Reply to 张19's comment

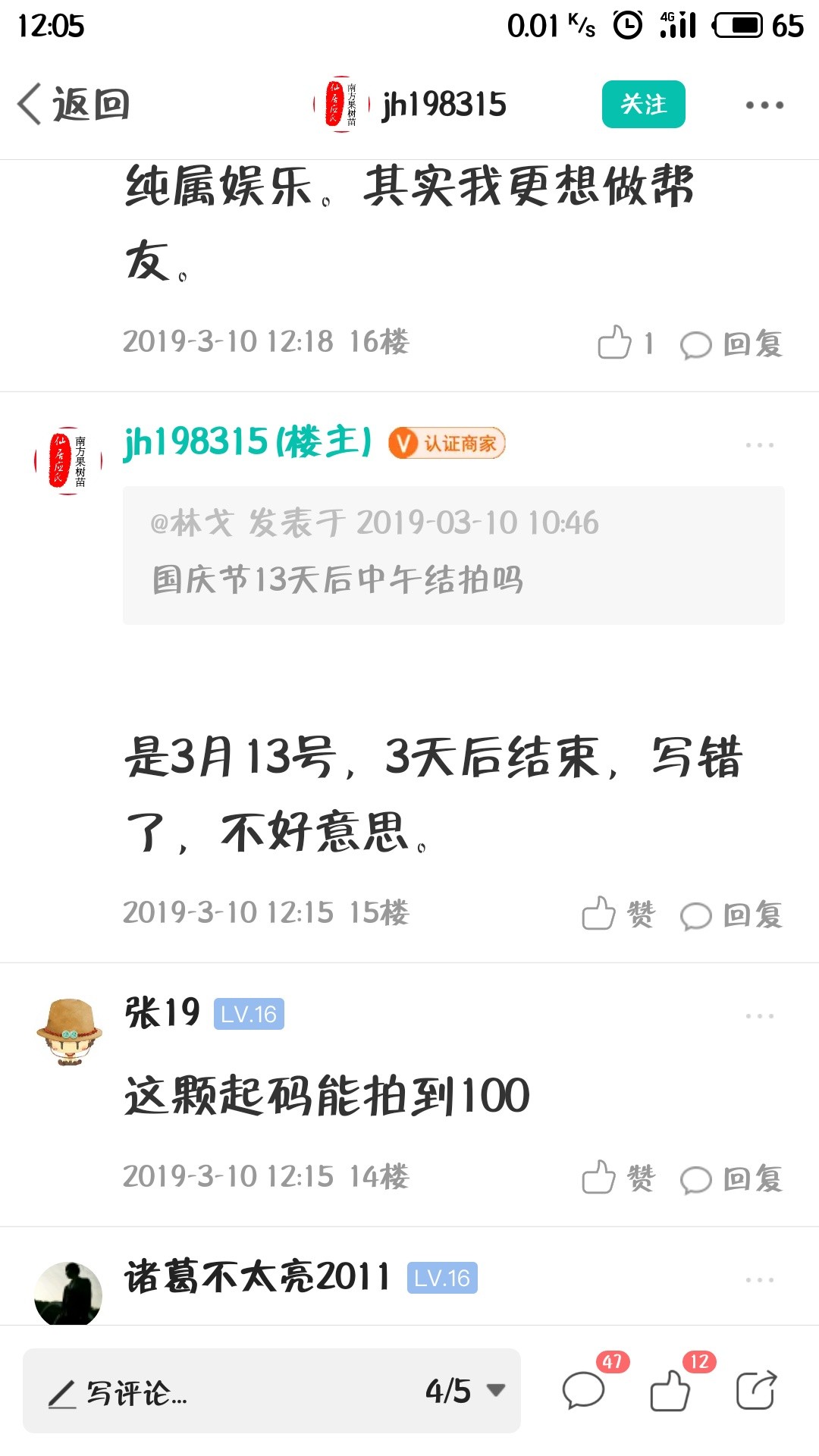coord(731,1178)
